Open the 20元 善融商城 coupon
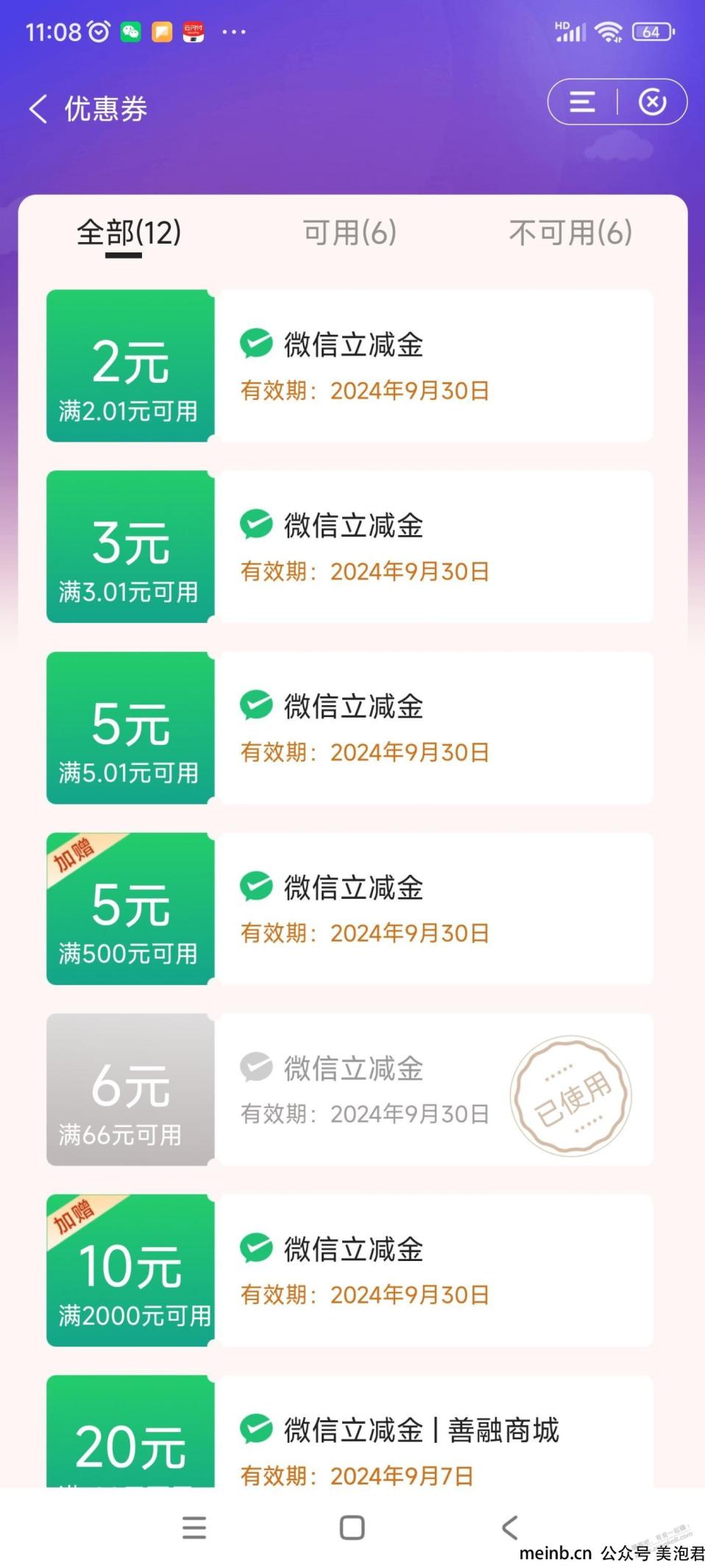705x1568 pixels. (350, 1435)
